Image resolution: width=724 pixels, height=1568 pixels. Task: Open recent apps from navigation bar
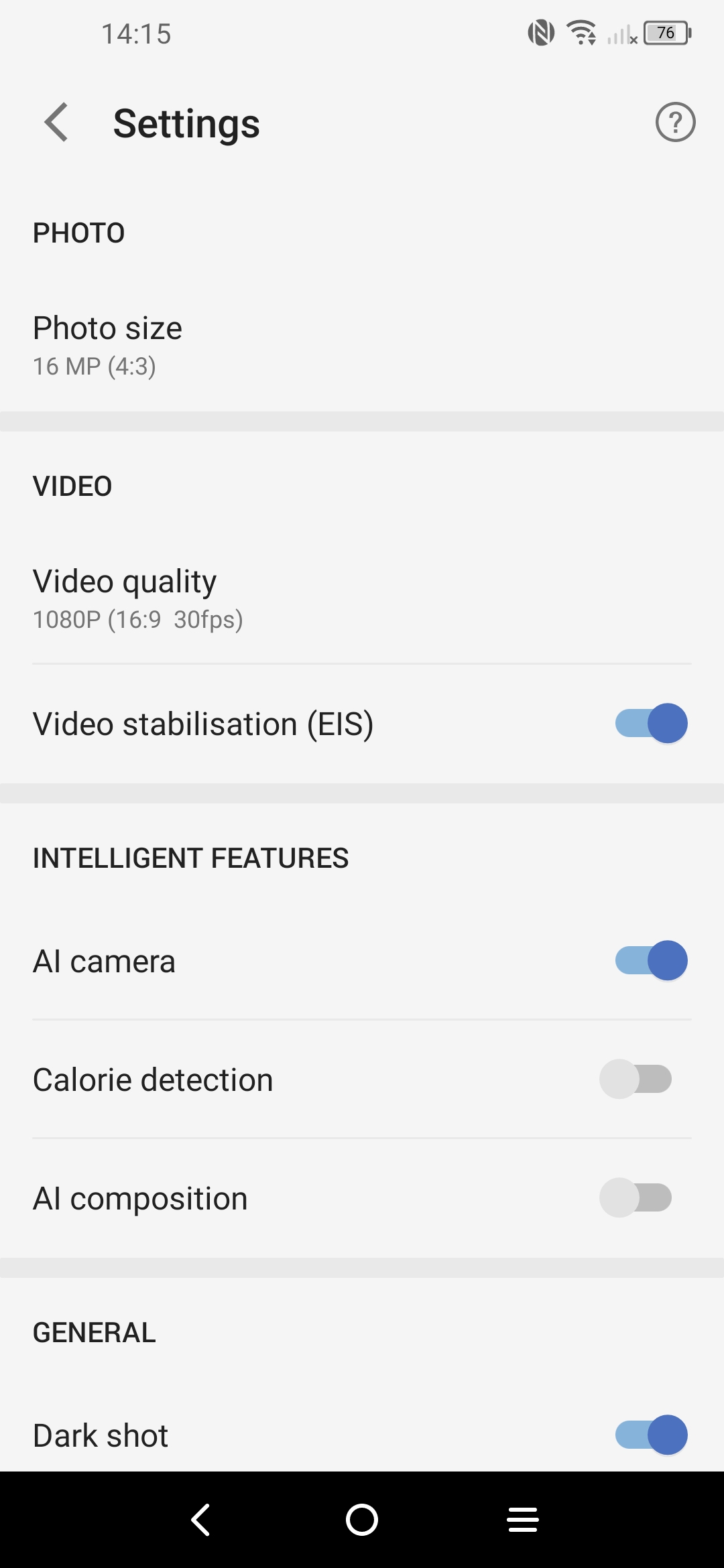[x=523, y=1519]
